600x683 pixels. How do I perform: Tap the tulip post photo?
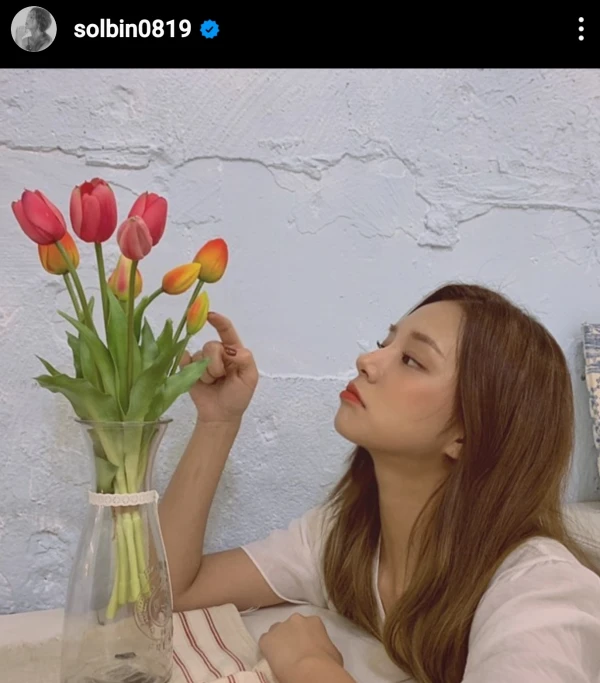(x=300, y=375)
